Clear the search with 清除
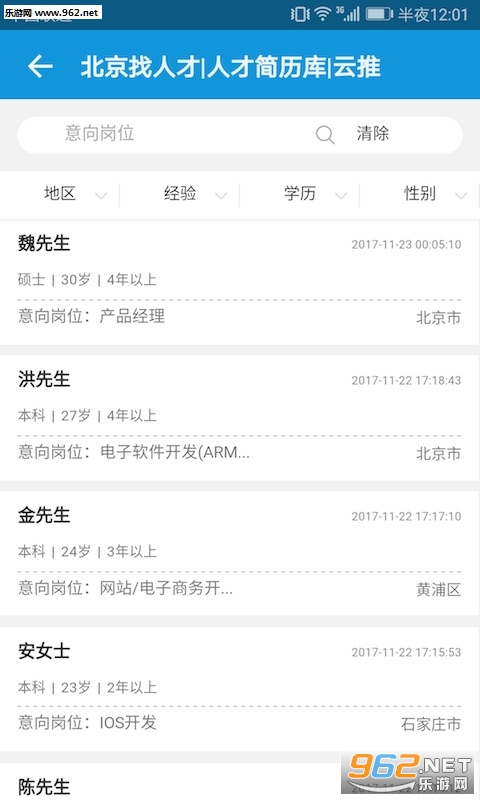Screen dimensions: 480x800 pyautogui.click(x=373, y=134)
